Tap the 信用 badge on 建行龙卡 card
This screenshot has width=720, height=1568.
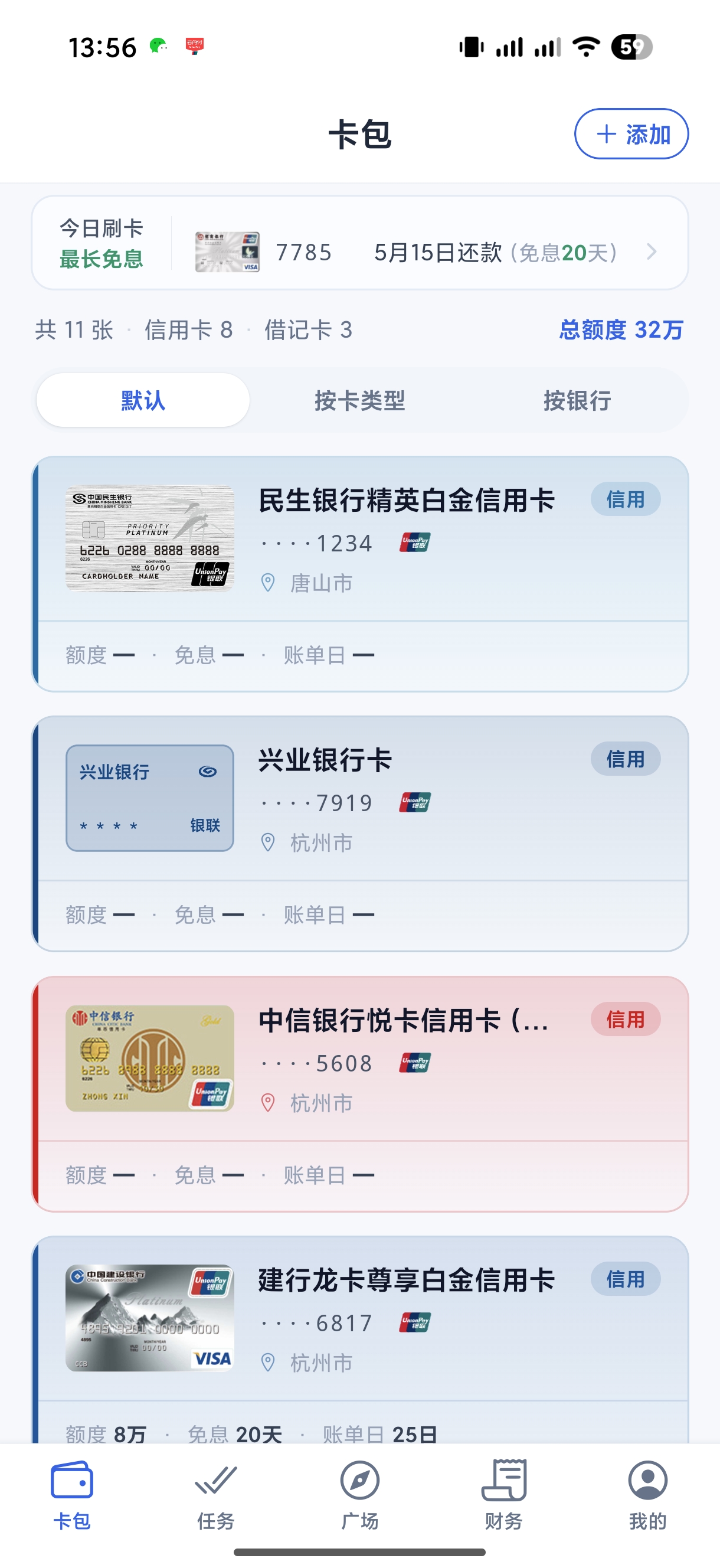click(626, 1278)
